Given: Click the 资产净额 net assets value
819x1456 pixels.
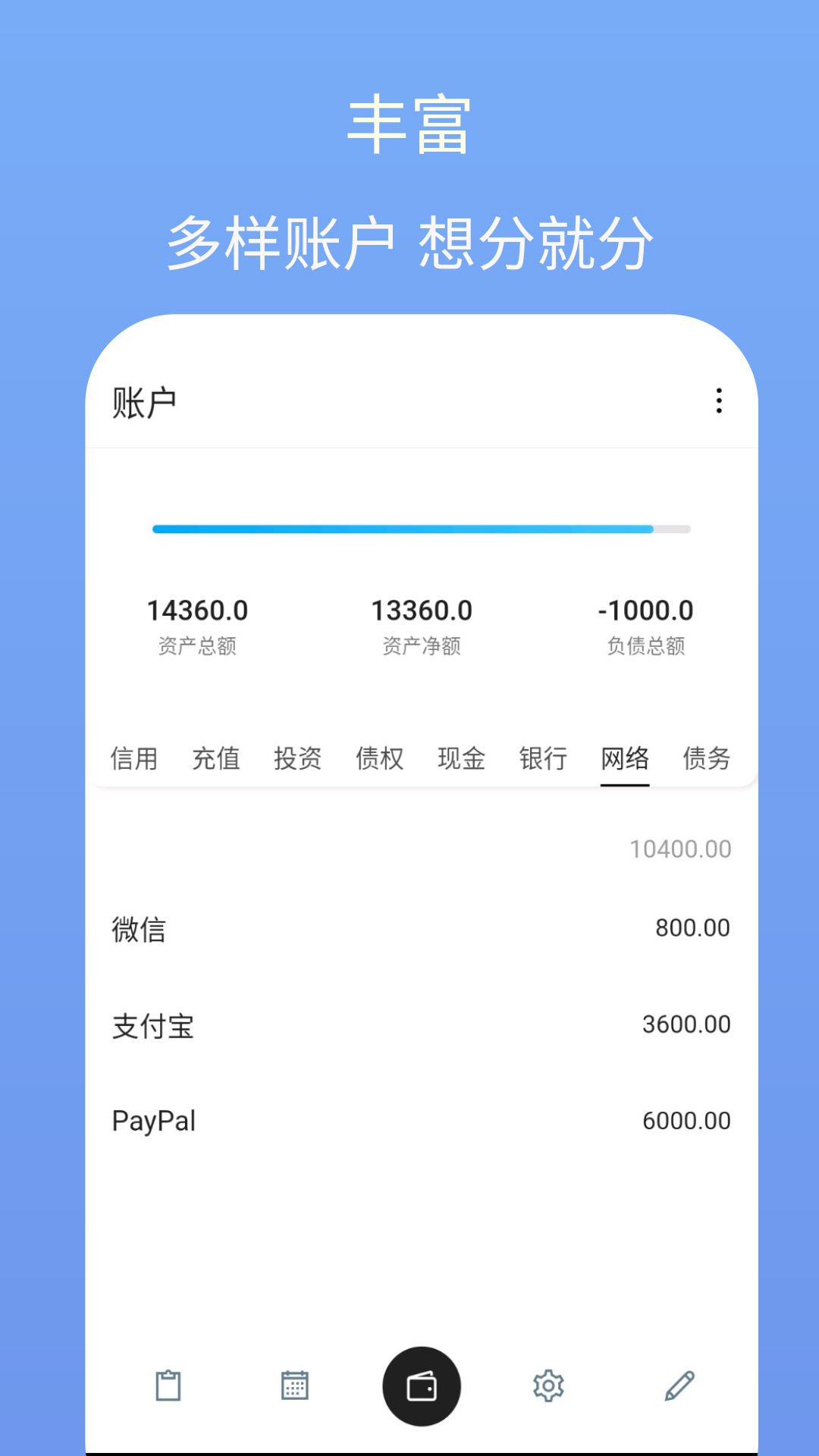Looking at the screenshot, I should point(422,610).
